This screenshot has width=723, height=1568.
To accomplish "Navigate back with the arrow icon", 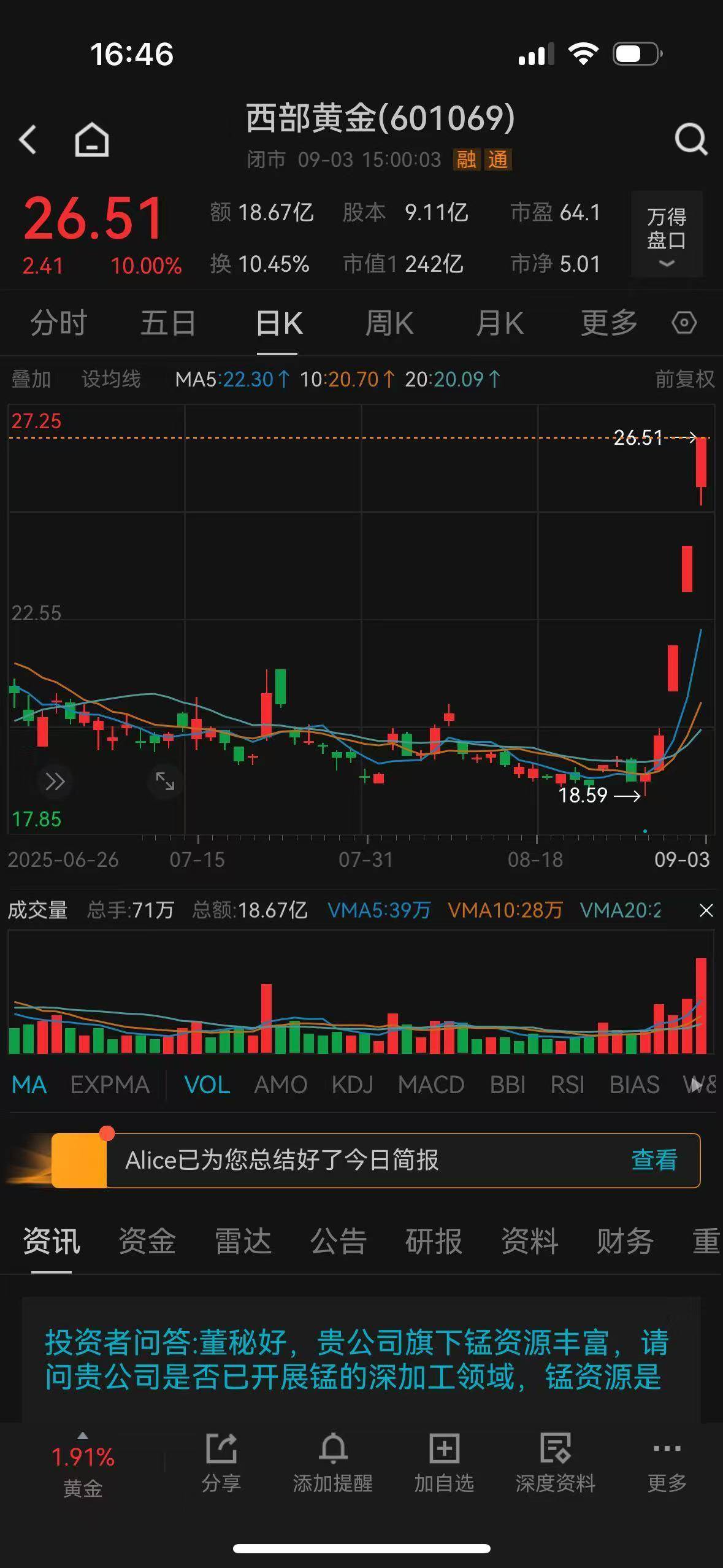I will [x=28, y=139].
